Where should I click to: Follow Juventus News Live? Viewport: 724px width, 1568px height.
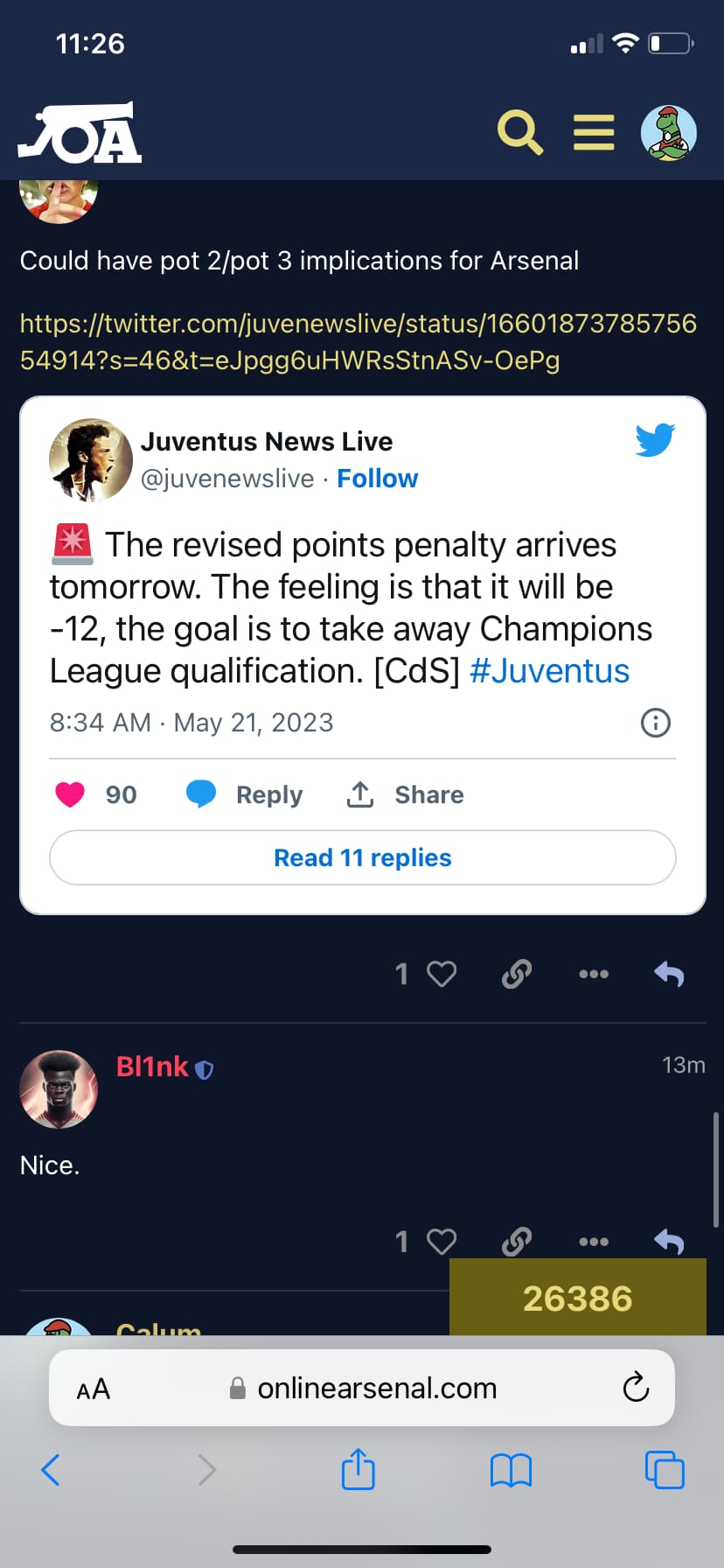point(378,479)
